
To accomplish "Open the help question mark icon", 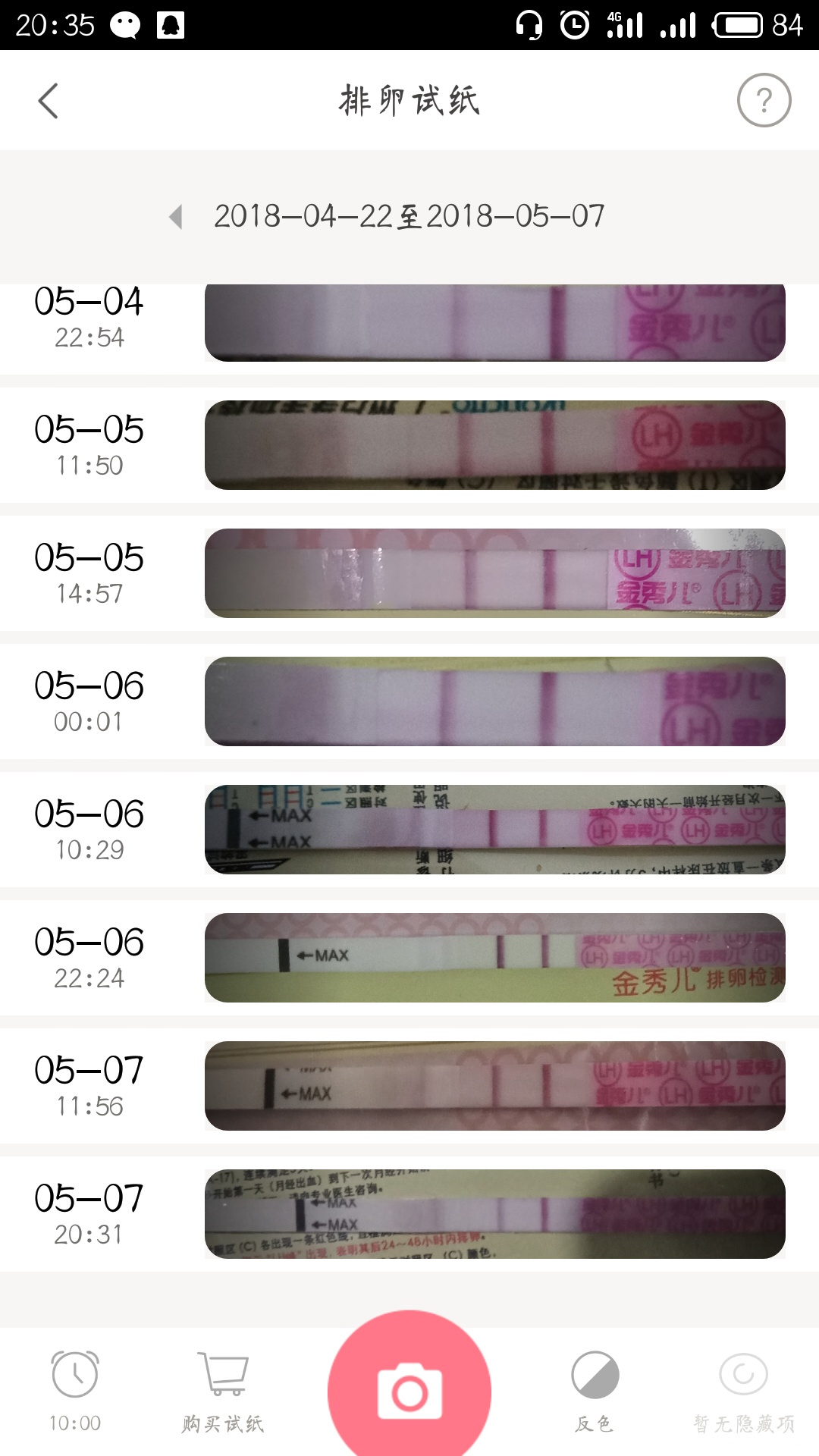I will (x=764, y=100).
